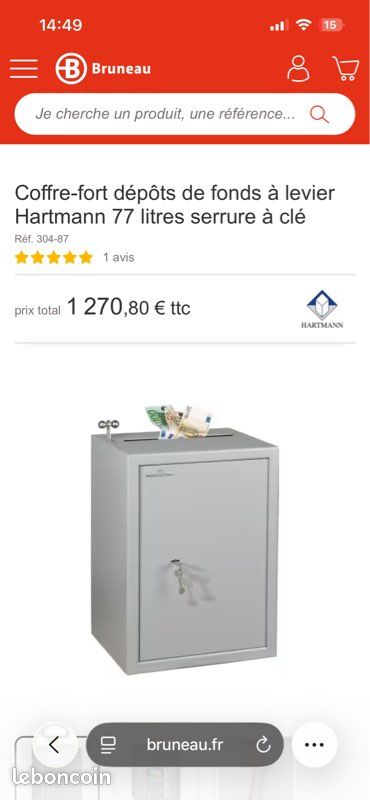Viewport: 370px width, 800px height.
Task: Tap the product search field
Action: click(185, 114)
